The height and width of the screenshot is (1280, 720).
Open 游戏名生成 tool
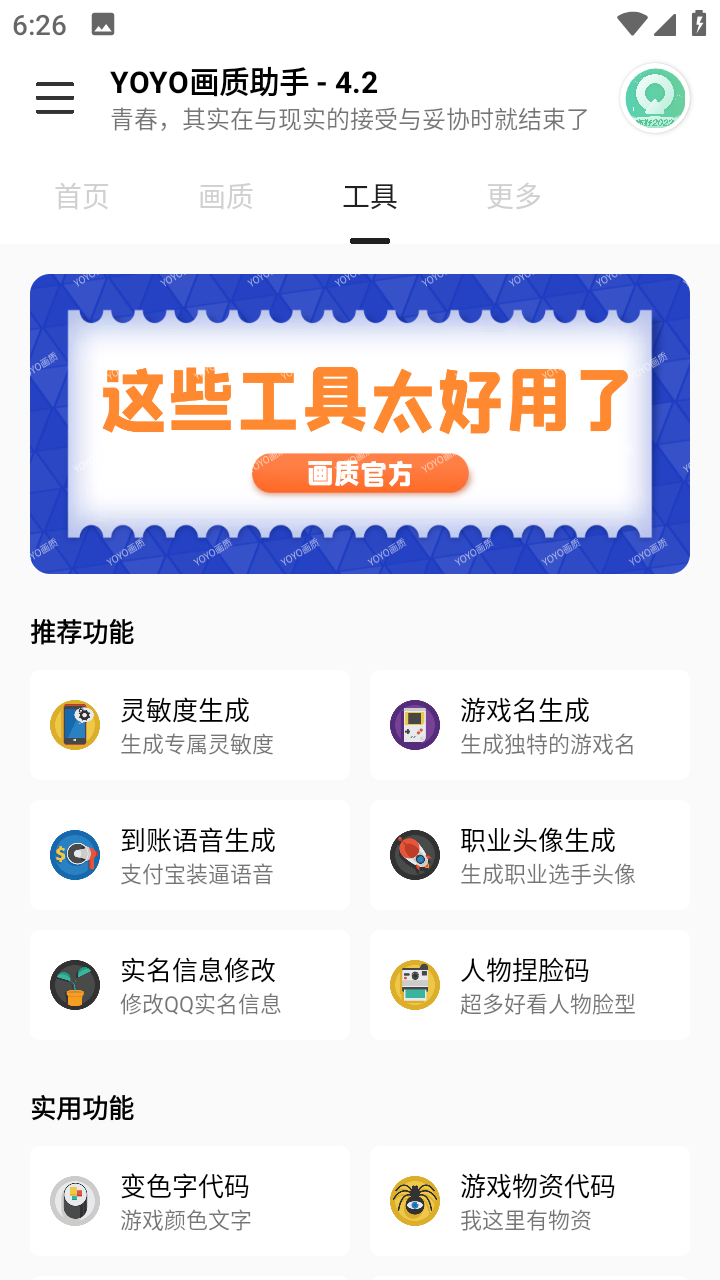click(530, 725)
